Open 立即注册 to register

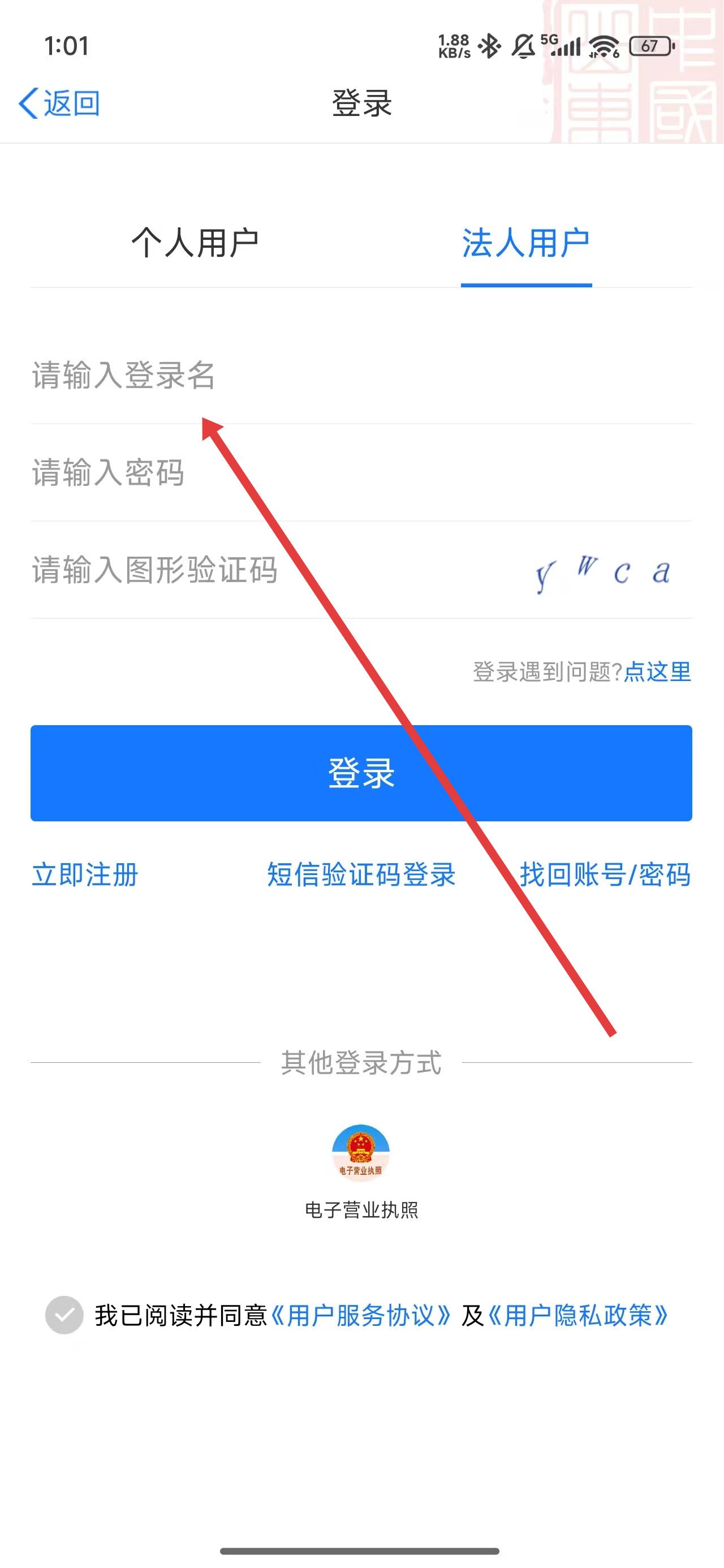click(x=85, y=875)
